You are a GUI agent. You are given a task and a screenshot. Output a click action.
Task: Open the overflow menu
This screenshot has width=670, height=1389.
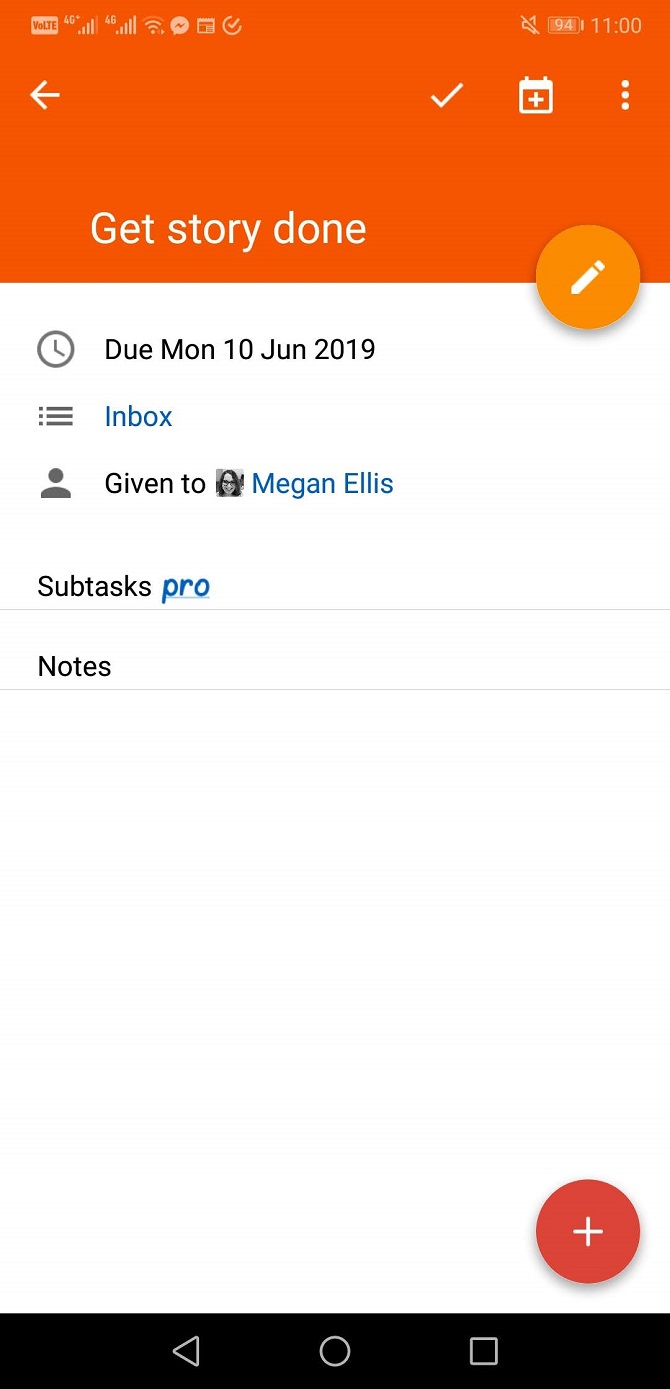625,96
